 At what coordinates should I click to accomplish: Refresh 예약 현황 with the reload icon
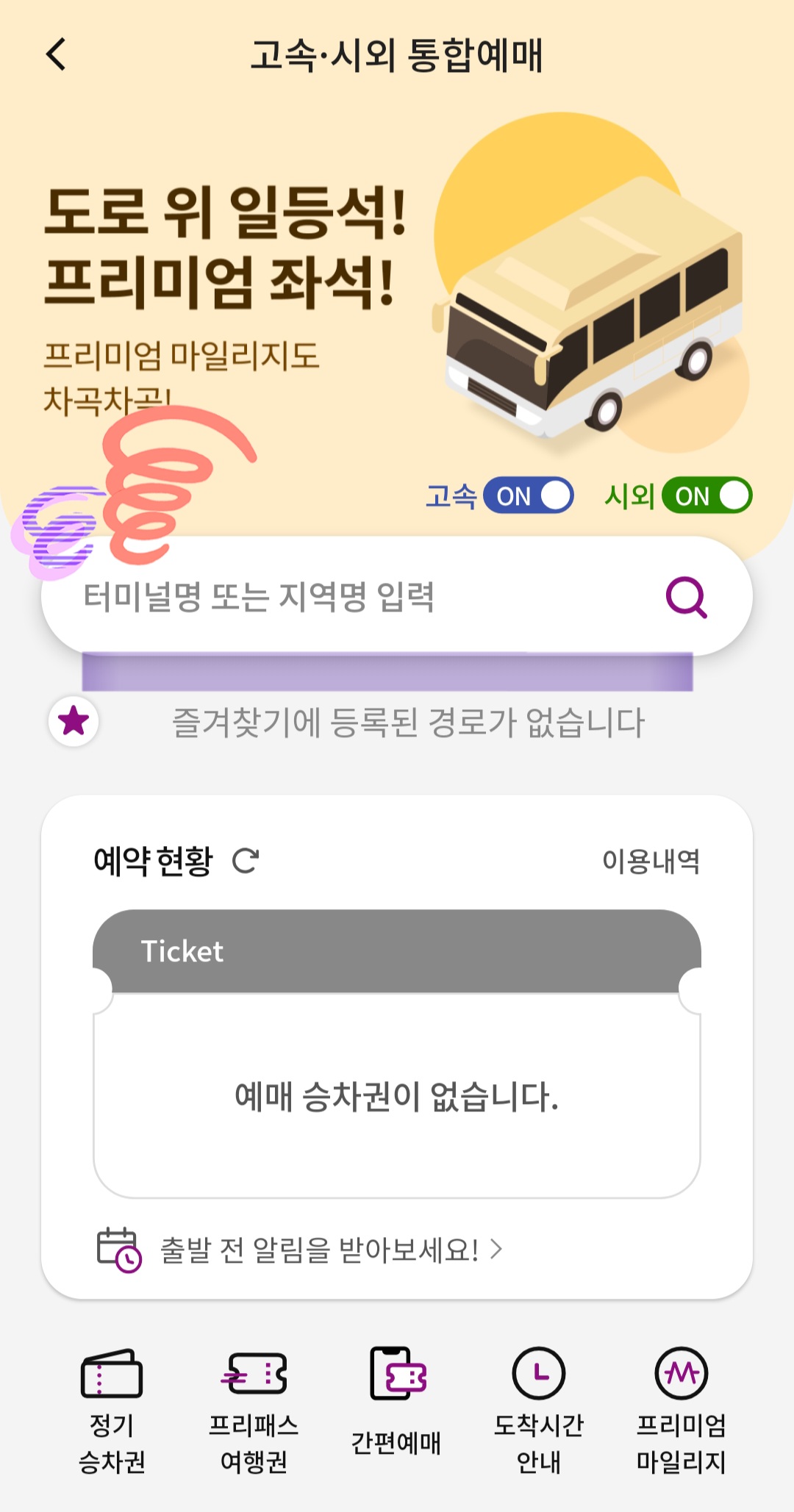click(x=246, y=863)
